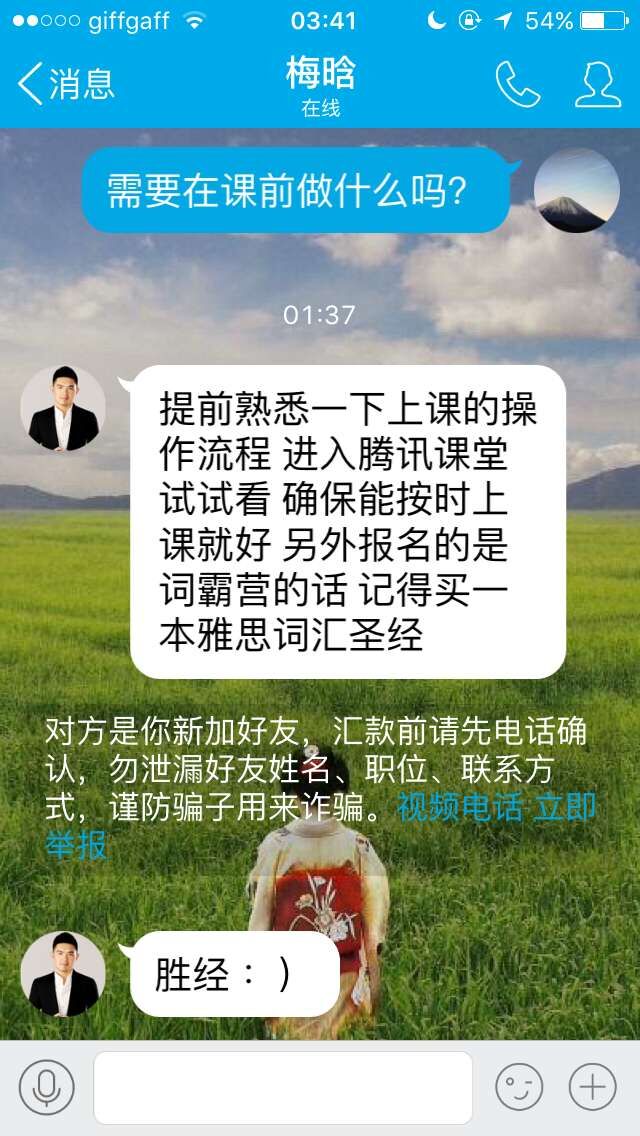Open 梅晗's contact profile icon
The width and height of the screenshot is (640, 1136).
(x=598, y=84)
